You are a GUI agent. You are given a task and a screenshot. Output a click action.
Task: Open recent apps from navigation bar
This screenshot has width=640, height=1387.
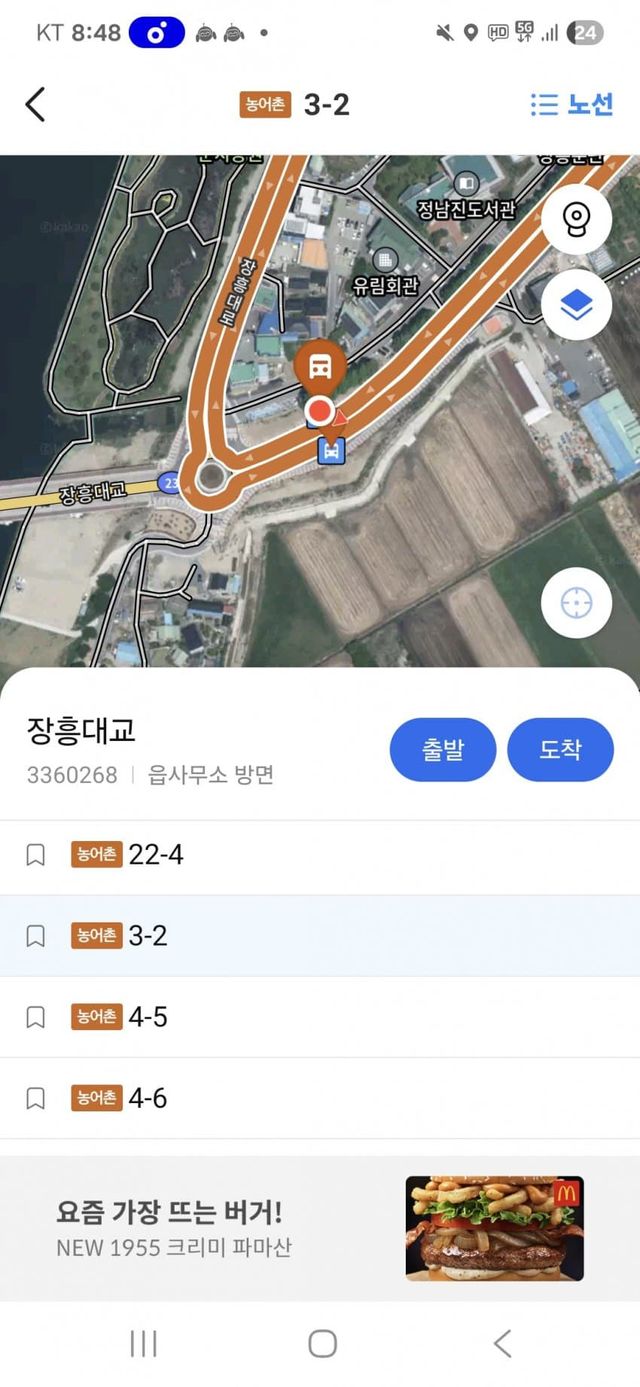144,1343
